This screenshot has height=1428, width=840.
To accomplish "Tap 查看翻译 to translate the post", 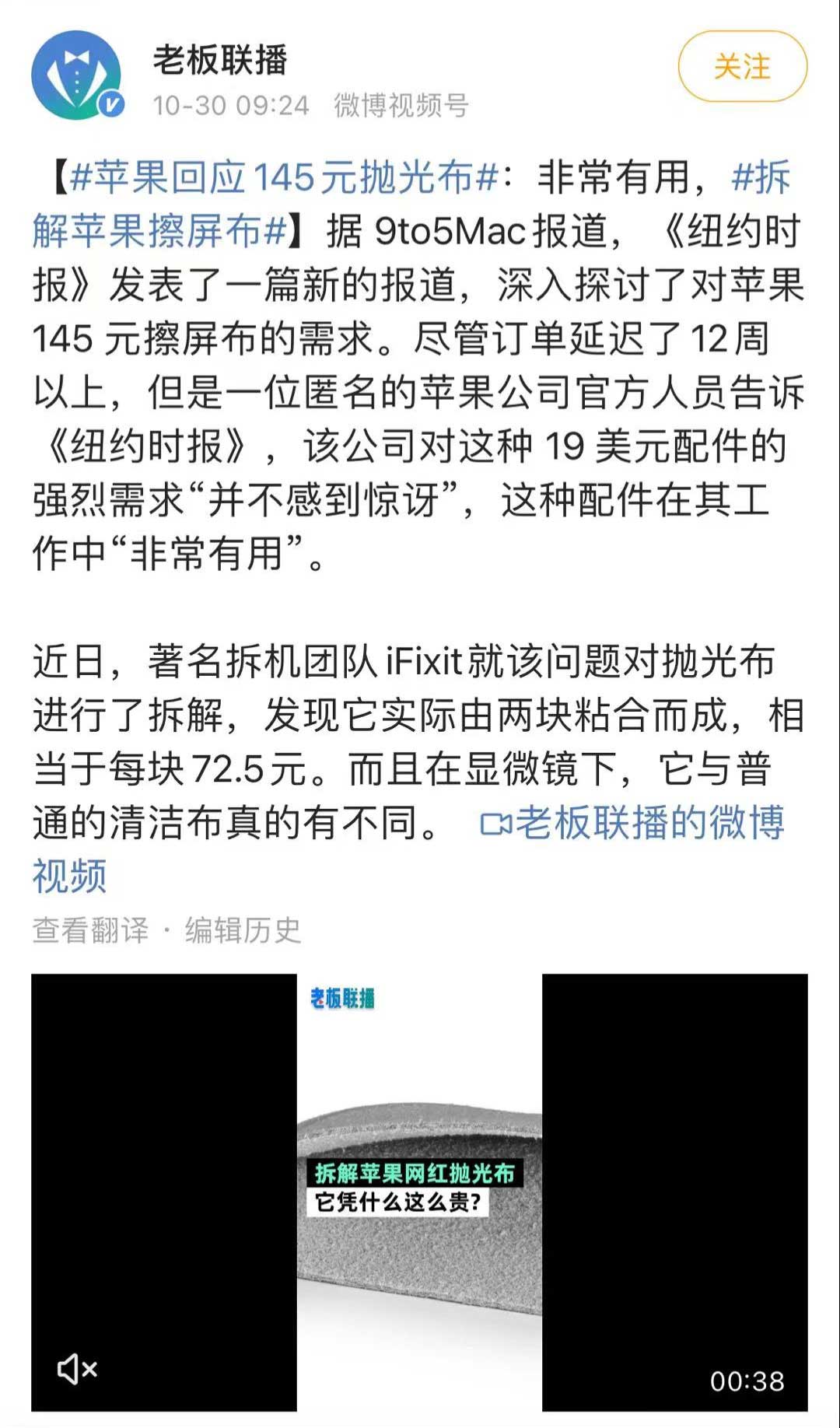I will tap(90, 929).
